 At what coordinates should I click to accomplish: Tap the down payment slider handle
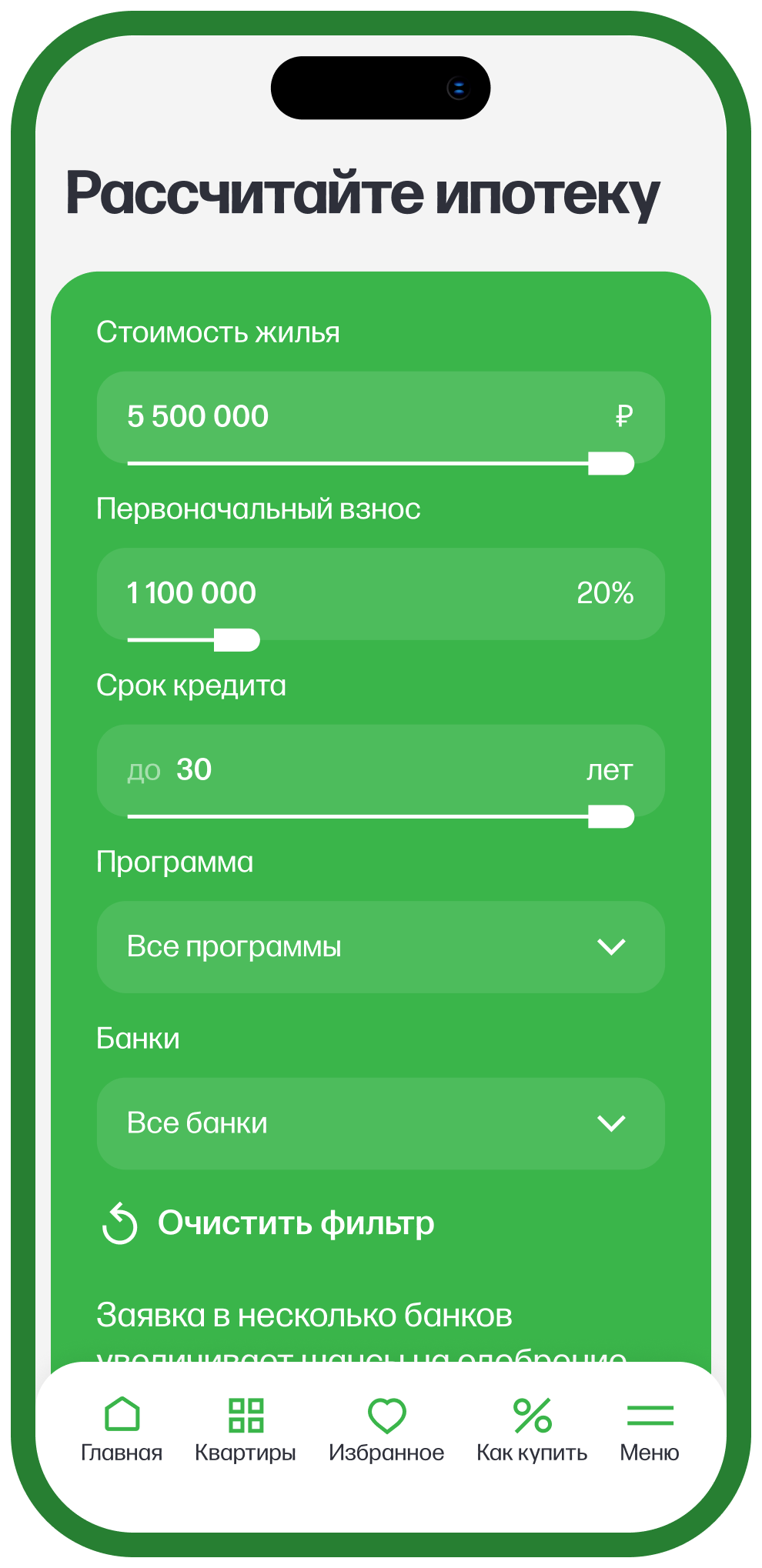tap(237, 639)
